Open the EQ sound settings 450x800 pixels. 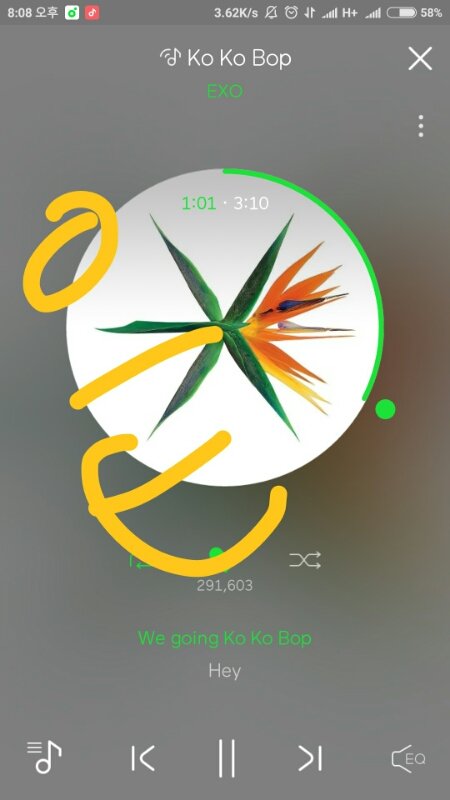408,759
